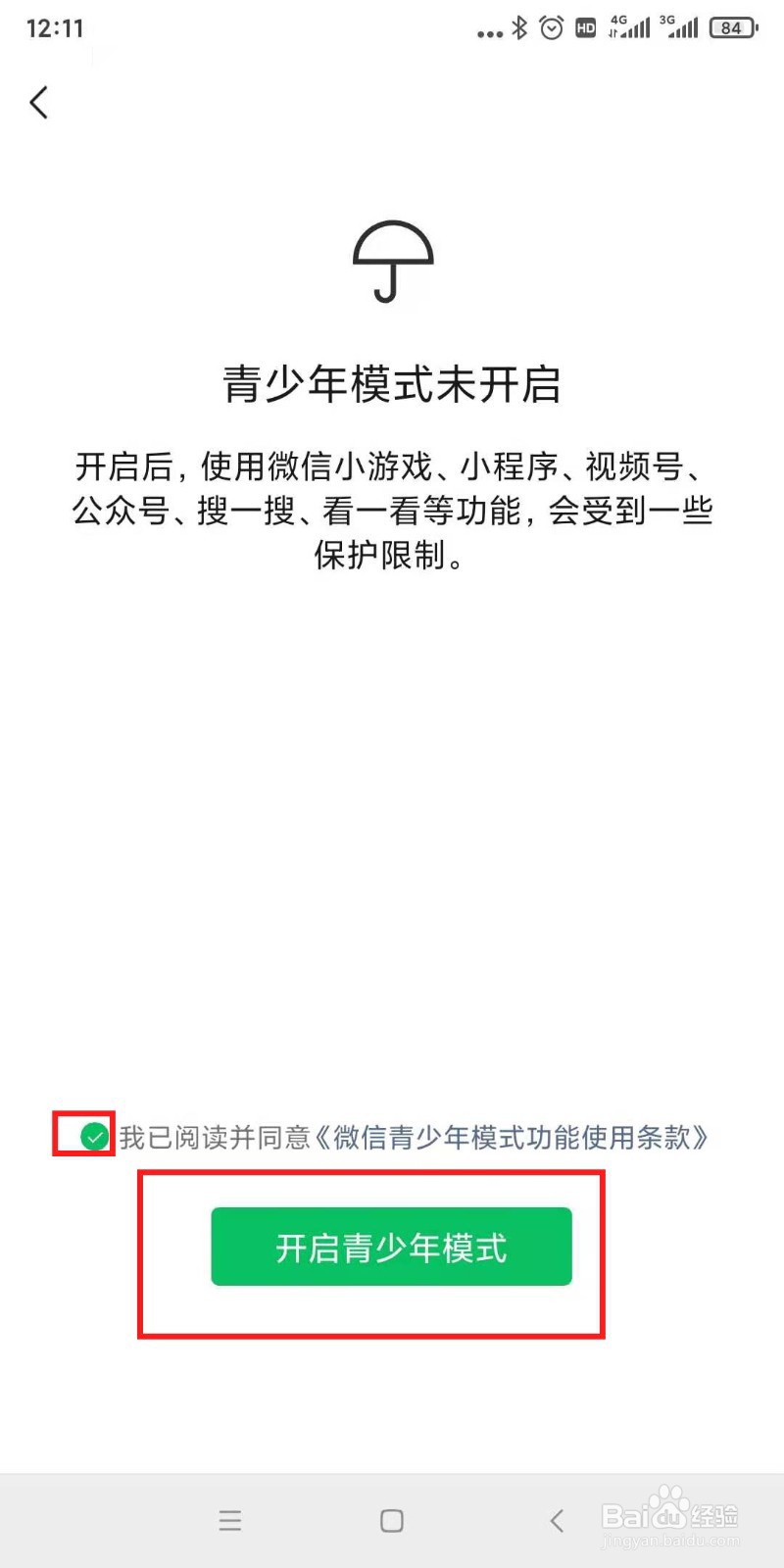Toggle the green agreement checkmark off
Screen dimensions: 784x1568
(x=94, y=1137)
